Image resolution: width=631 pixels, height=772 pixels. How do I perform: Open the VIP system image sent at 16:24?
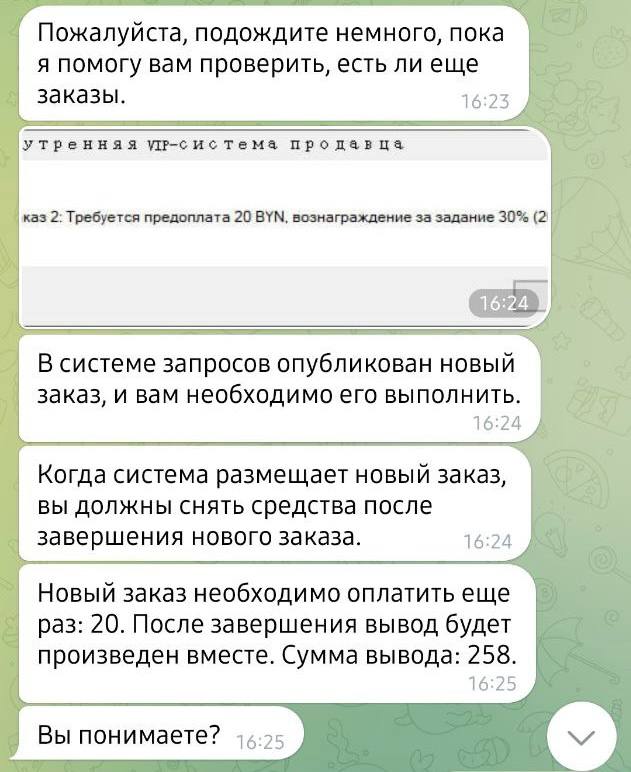(x=285, y=226)
